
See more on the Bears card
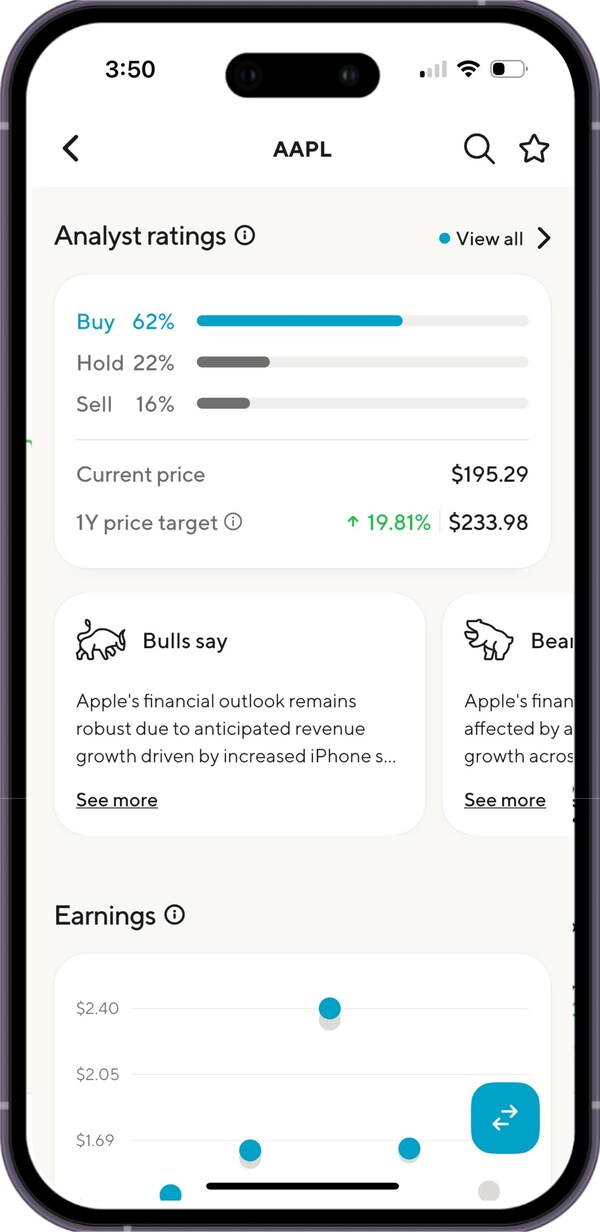[505, 800]
